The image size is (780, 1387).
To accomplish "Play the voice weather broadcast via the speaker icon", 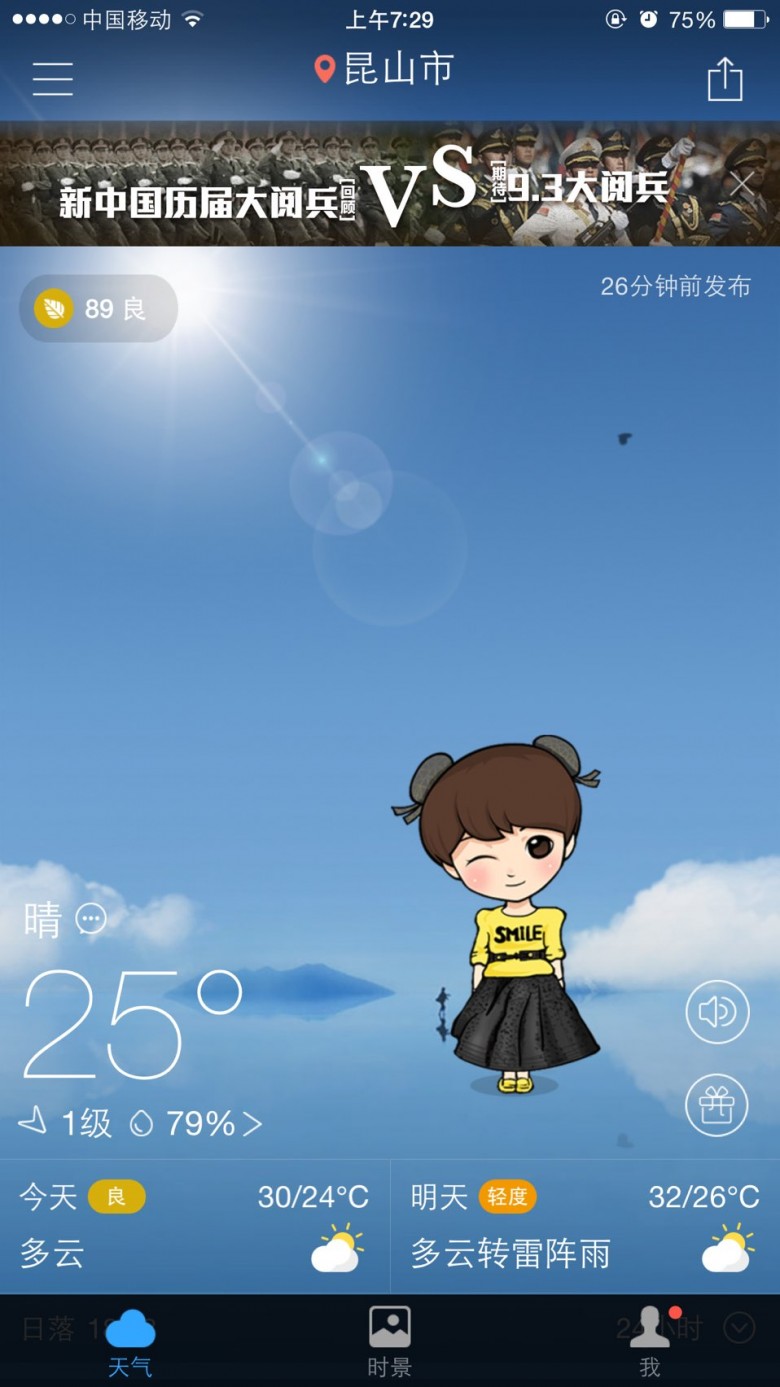I will coord(717,1012).
